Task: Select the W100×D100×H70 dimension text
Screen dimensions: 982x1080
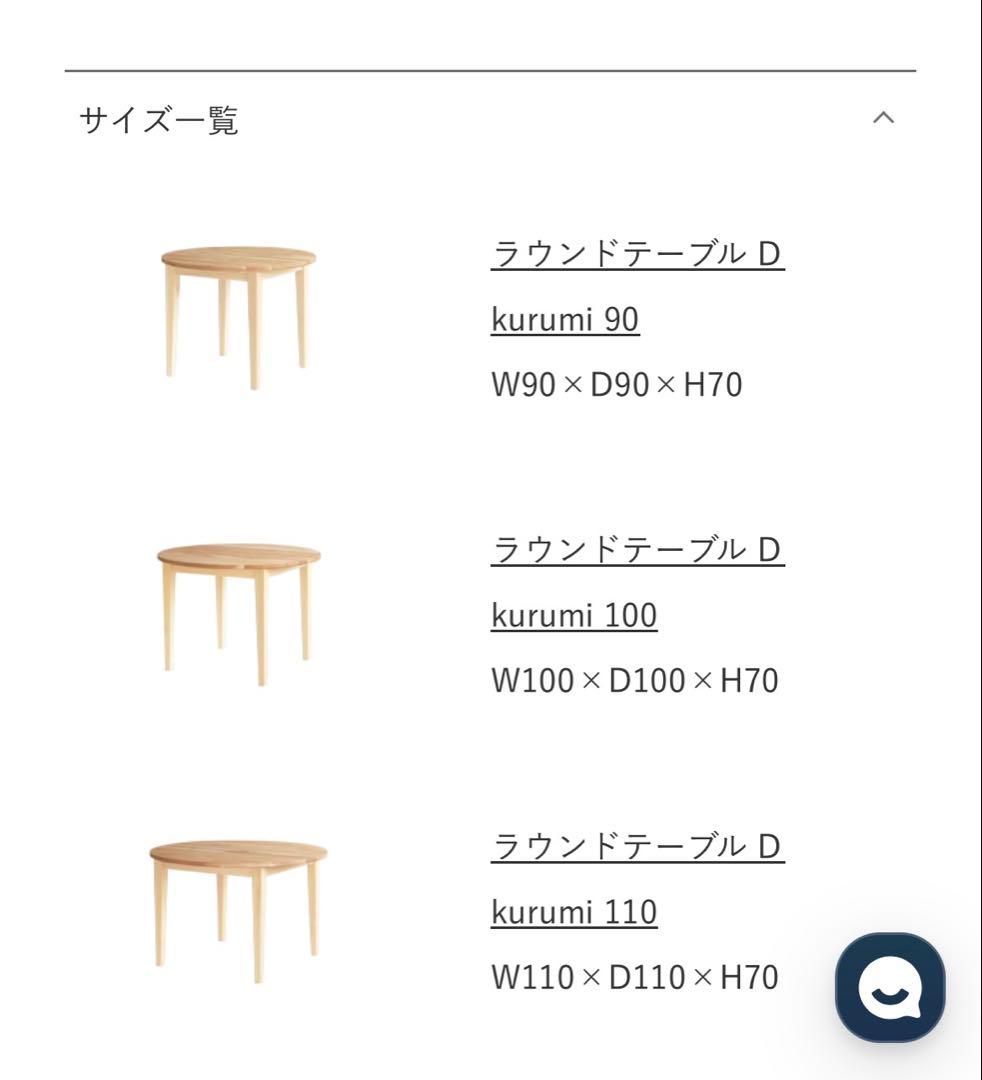Action: [634, 678]
